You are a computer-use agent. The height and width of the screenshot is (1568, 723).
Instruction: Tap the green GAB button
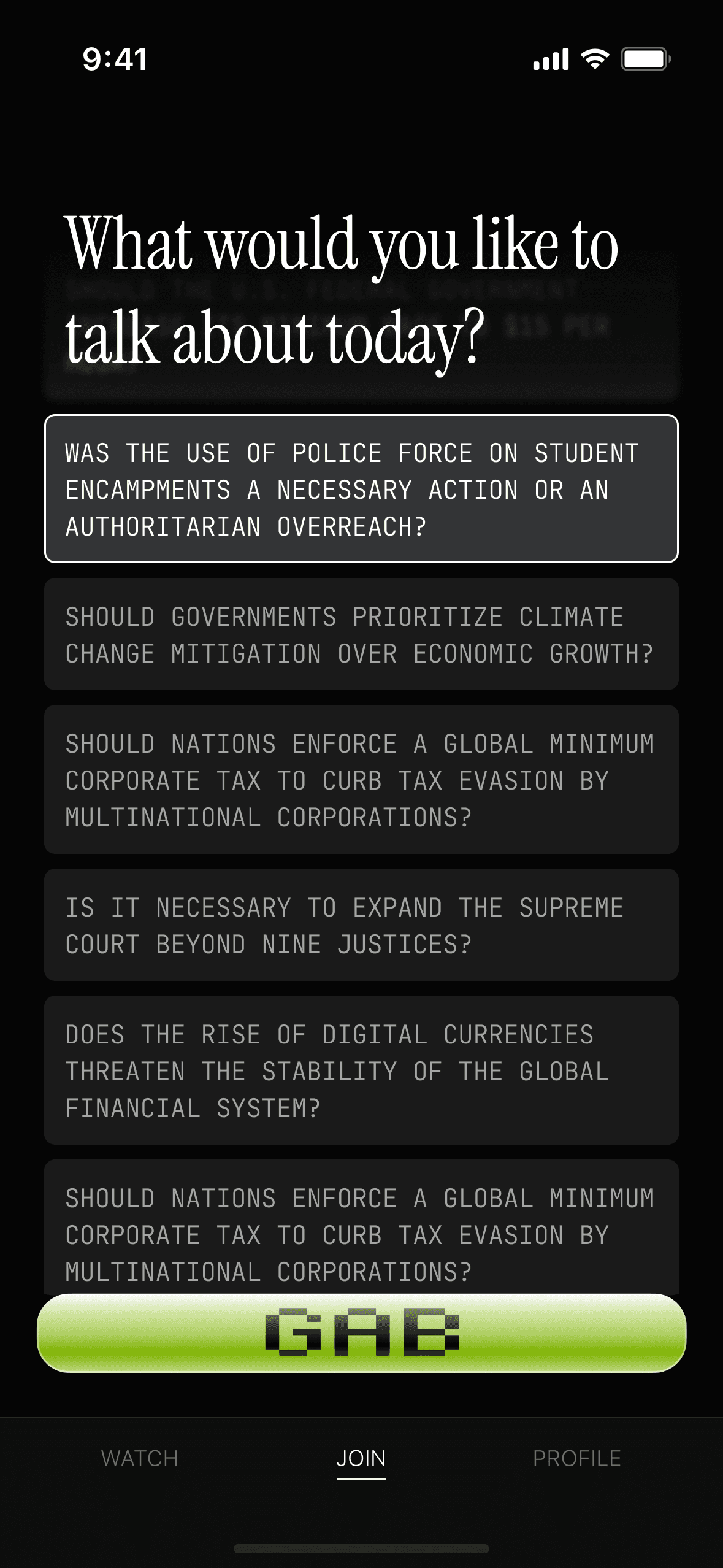[361, 1332]
